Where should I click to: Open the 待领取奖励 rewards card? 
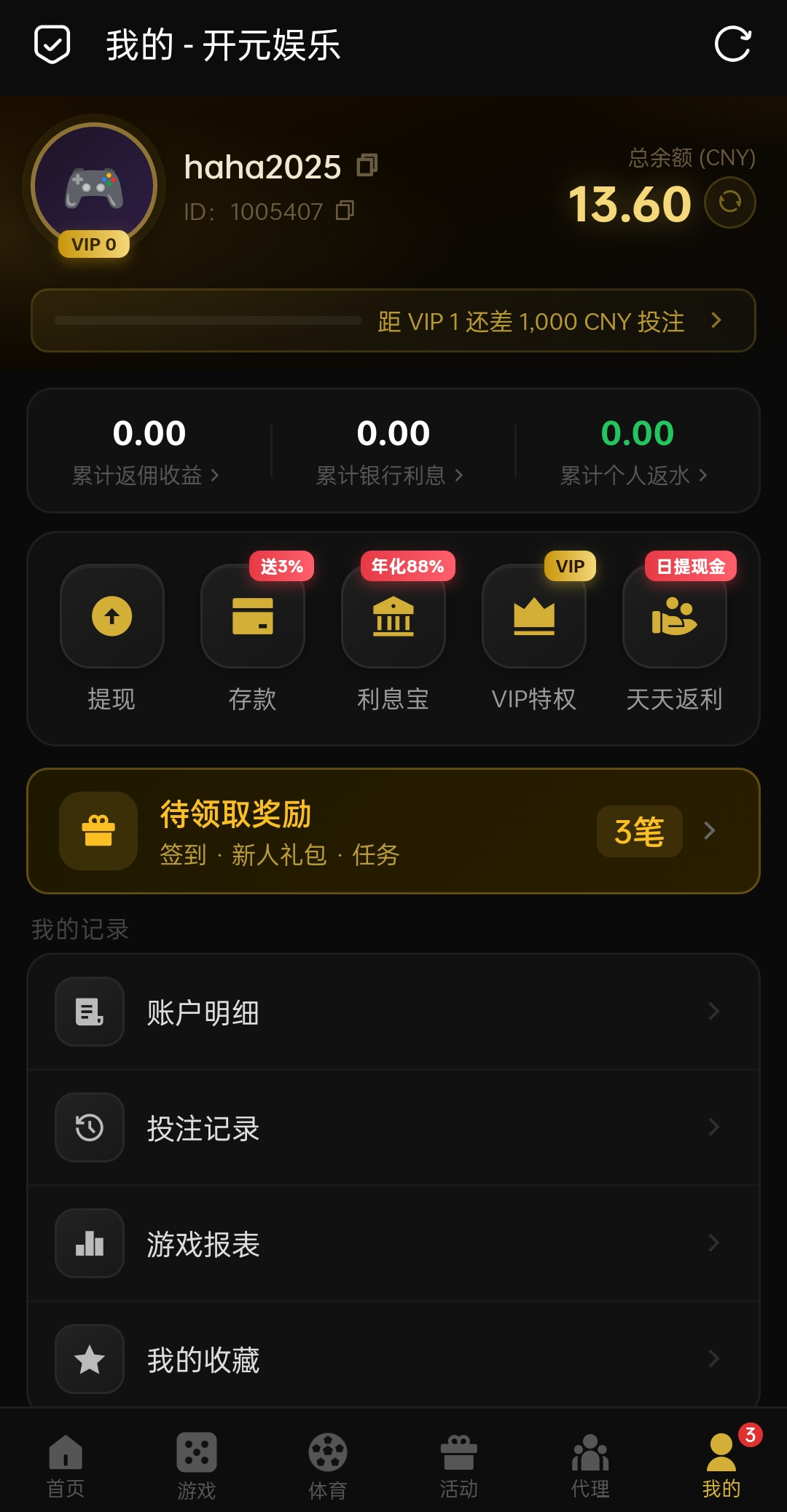pyautogui.click(x=393, y=831)
